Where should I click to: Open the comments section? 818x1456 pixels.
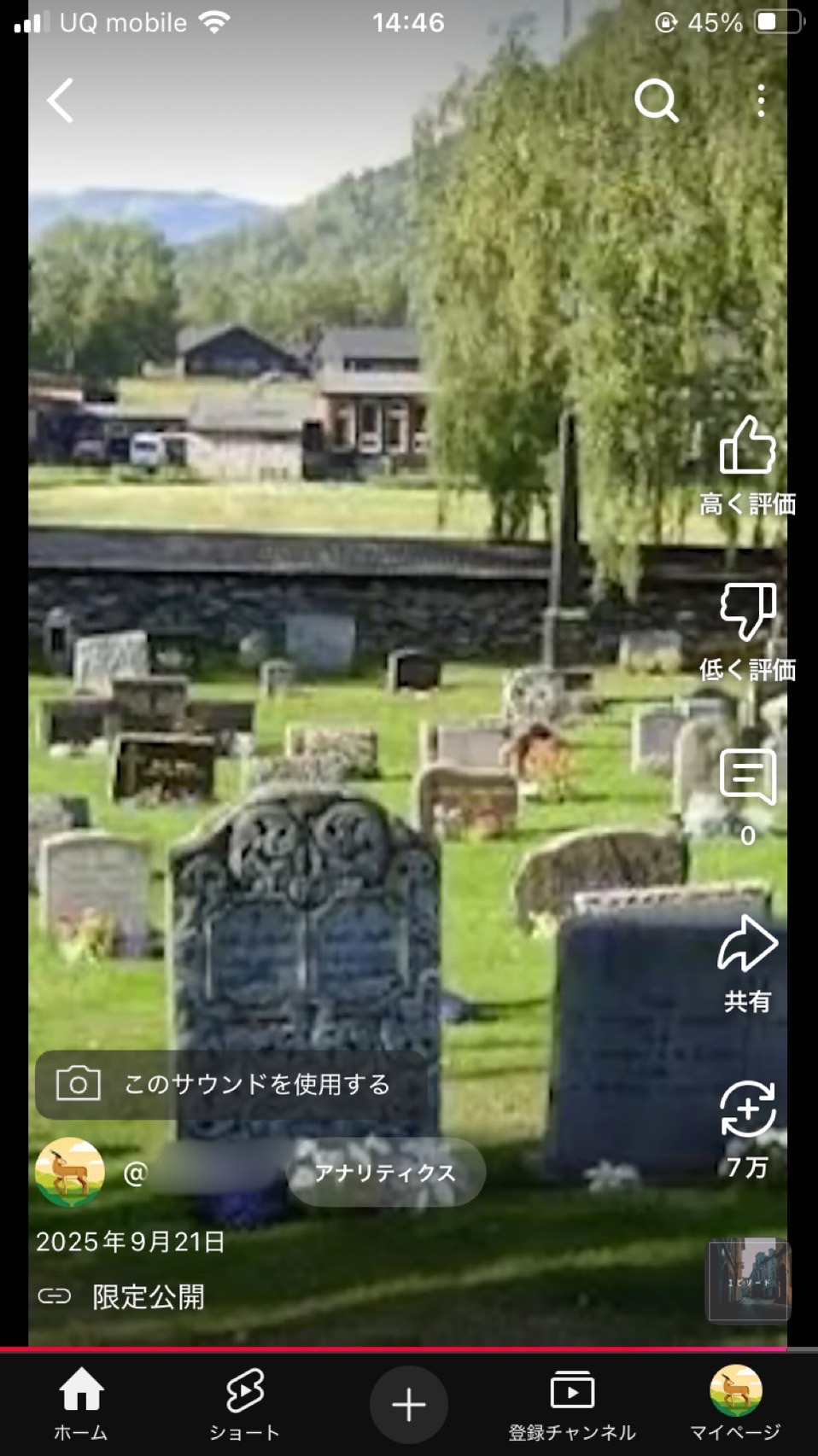[x=747, y=778]
